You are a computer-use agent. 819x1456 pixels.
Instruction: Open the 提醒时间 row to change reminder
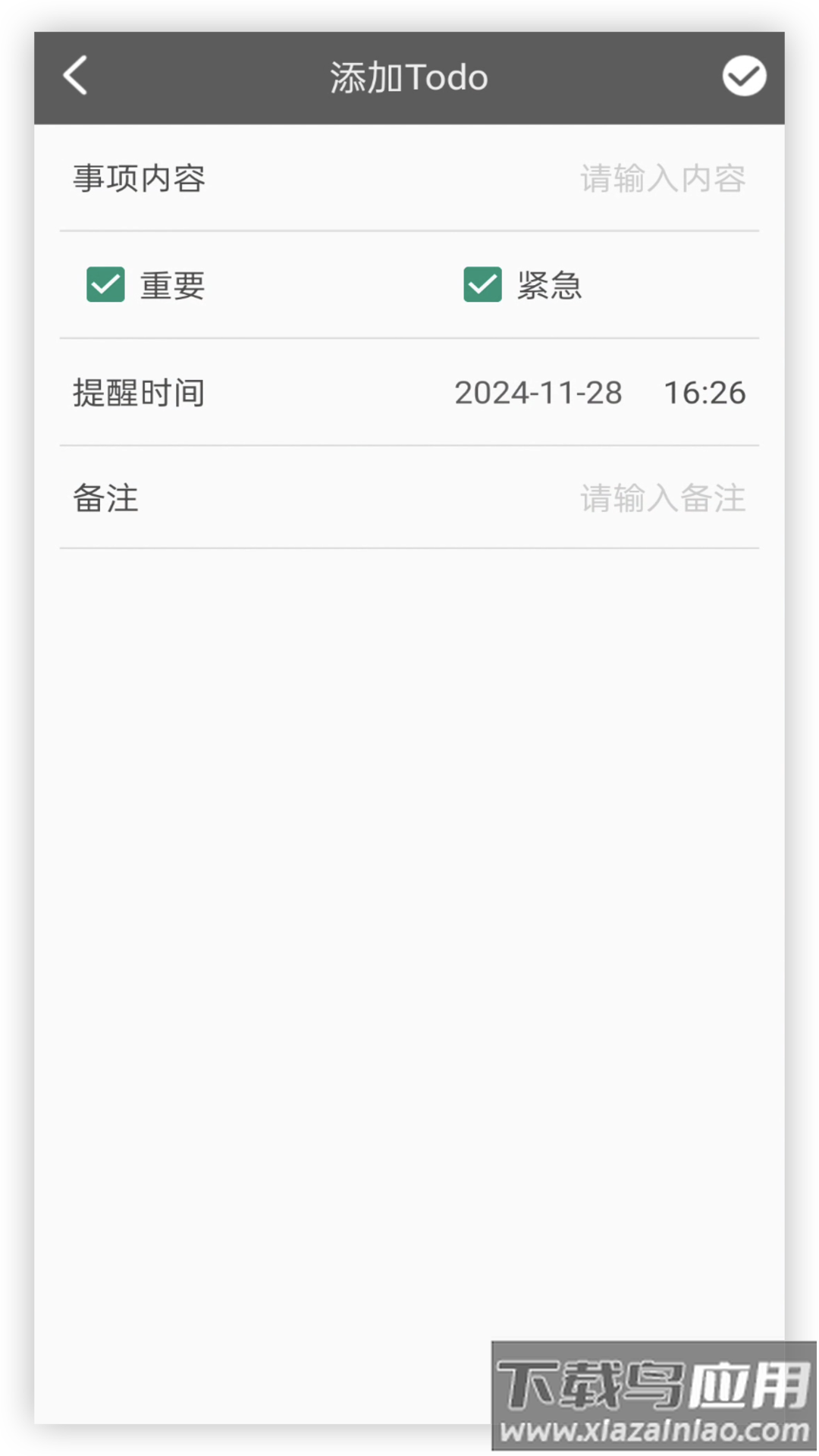pyautogui.click(x=409, y=392)
